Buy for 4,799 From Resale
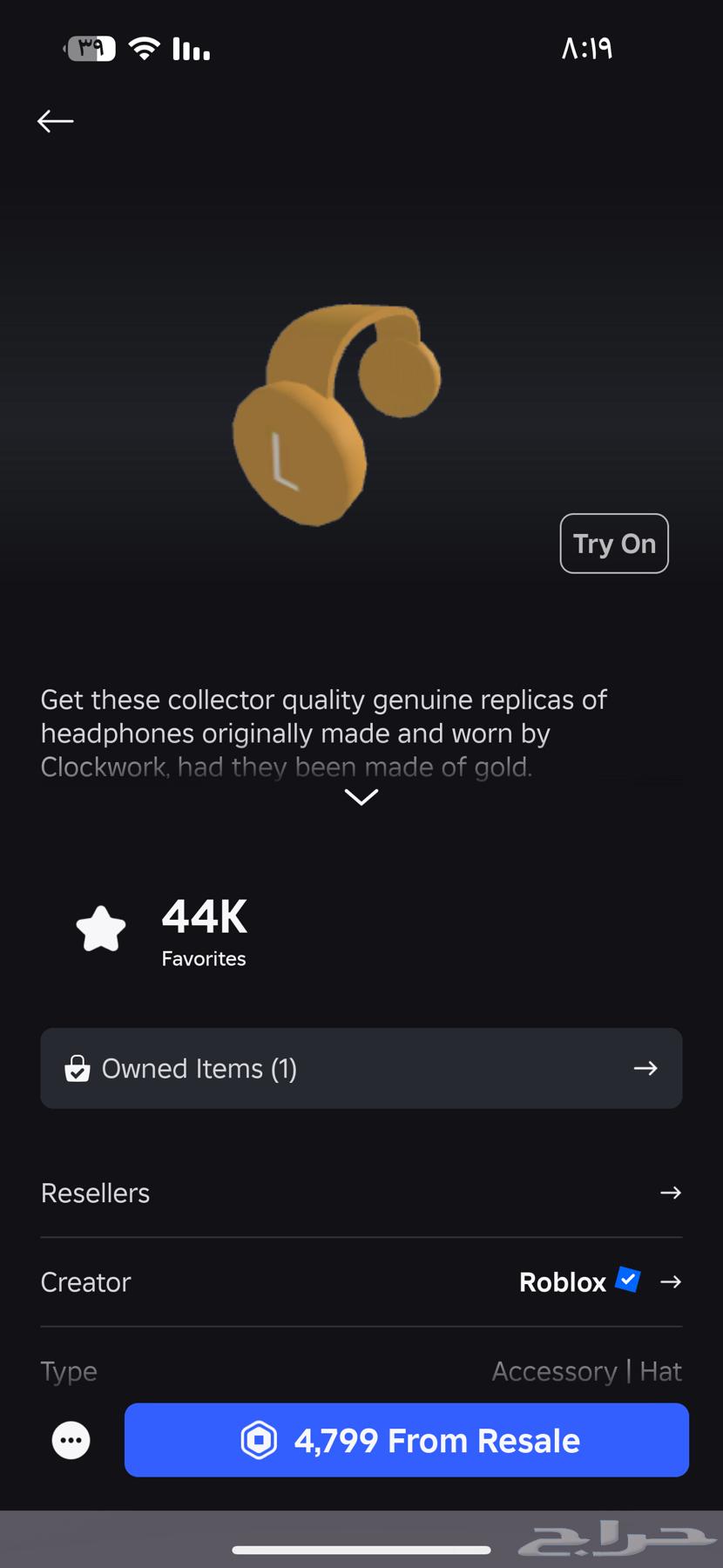This screenshot has height=1568, width=723. [407, 1440]
